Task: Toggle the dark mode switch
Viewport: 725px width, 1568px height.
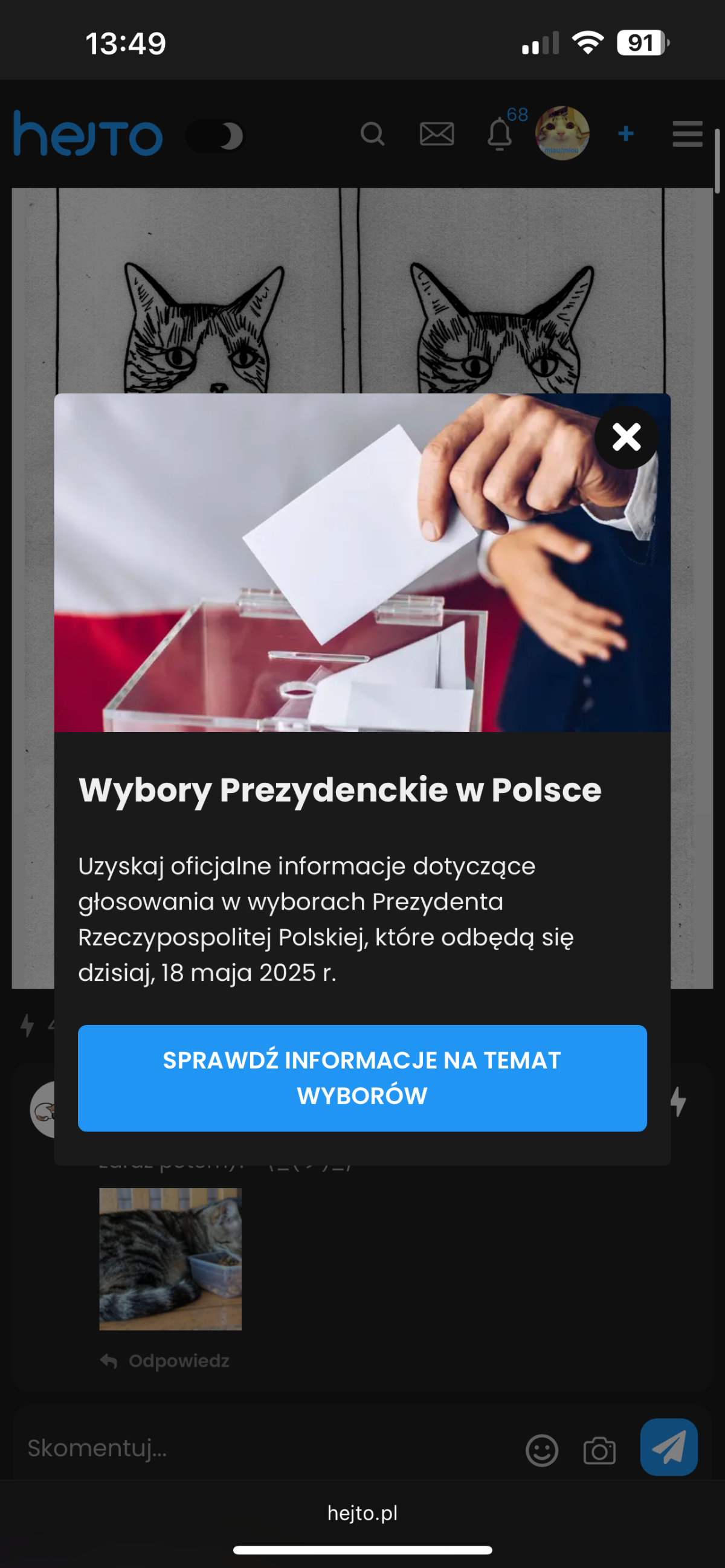Action: [x=215, y=136]
